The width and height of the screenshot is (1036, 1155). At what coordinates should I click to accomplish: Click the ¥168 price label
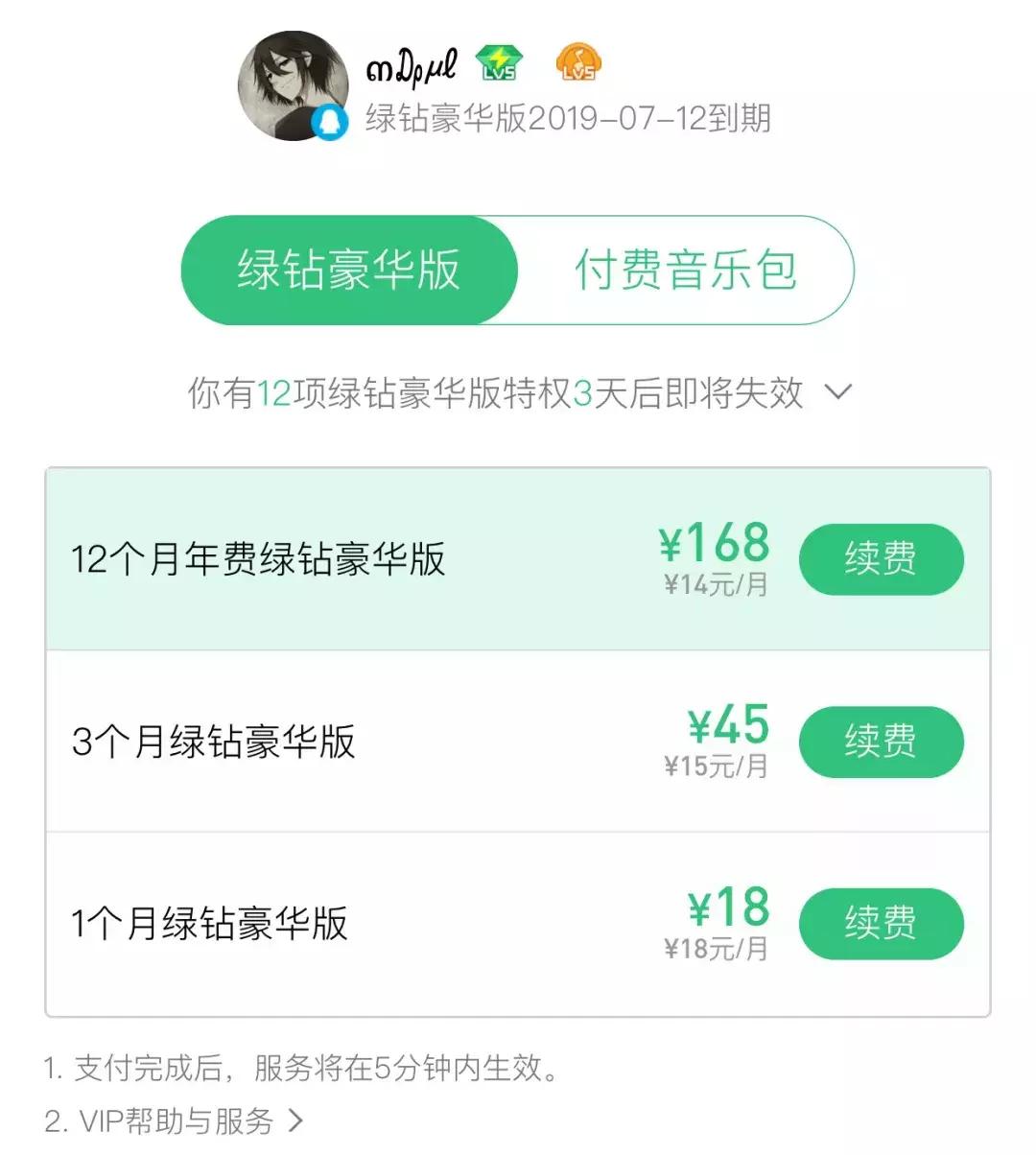click(716, 544)
